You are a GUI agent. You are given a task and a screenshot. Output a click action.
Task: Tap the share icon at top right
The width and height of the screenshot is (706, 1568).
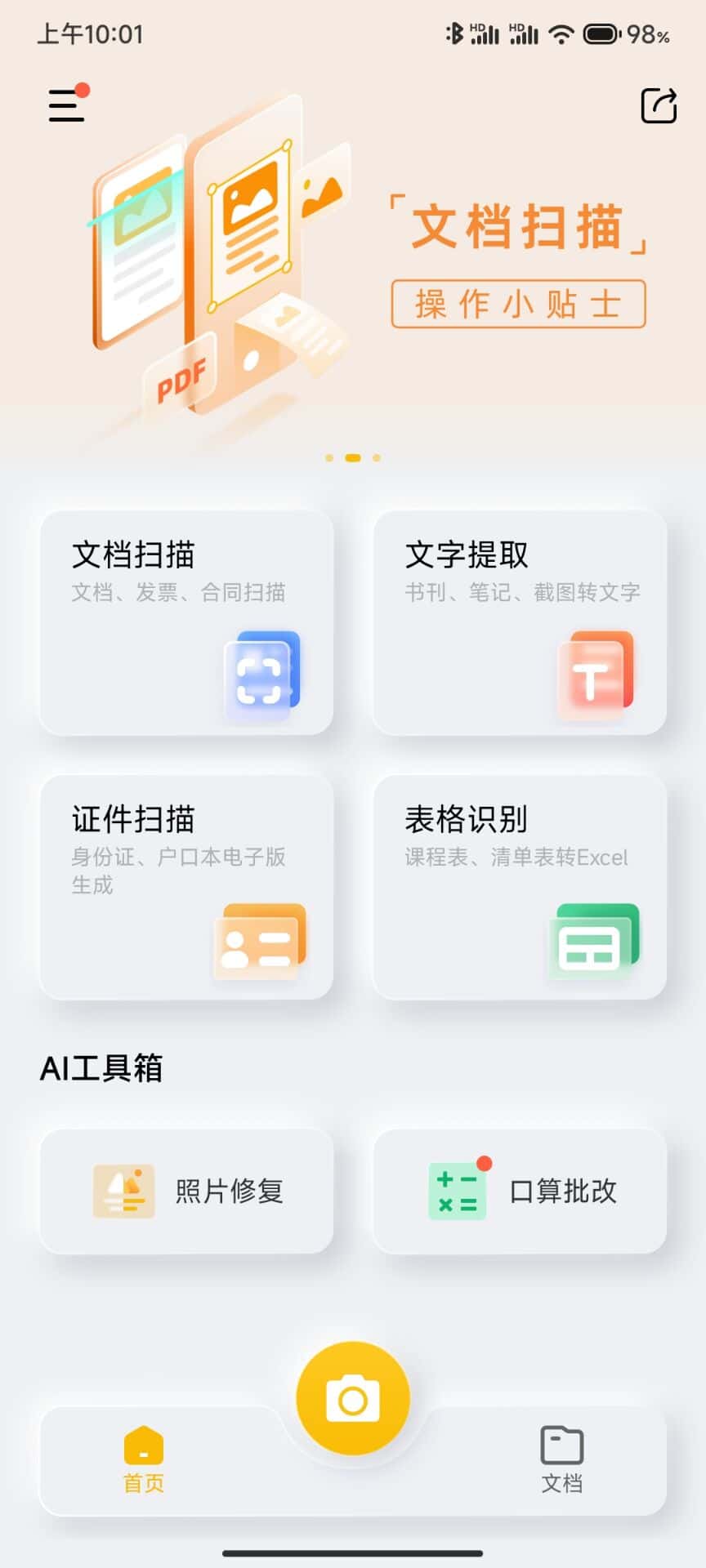pos(659,106)
